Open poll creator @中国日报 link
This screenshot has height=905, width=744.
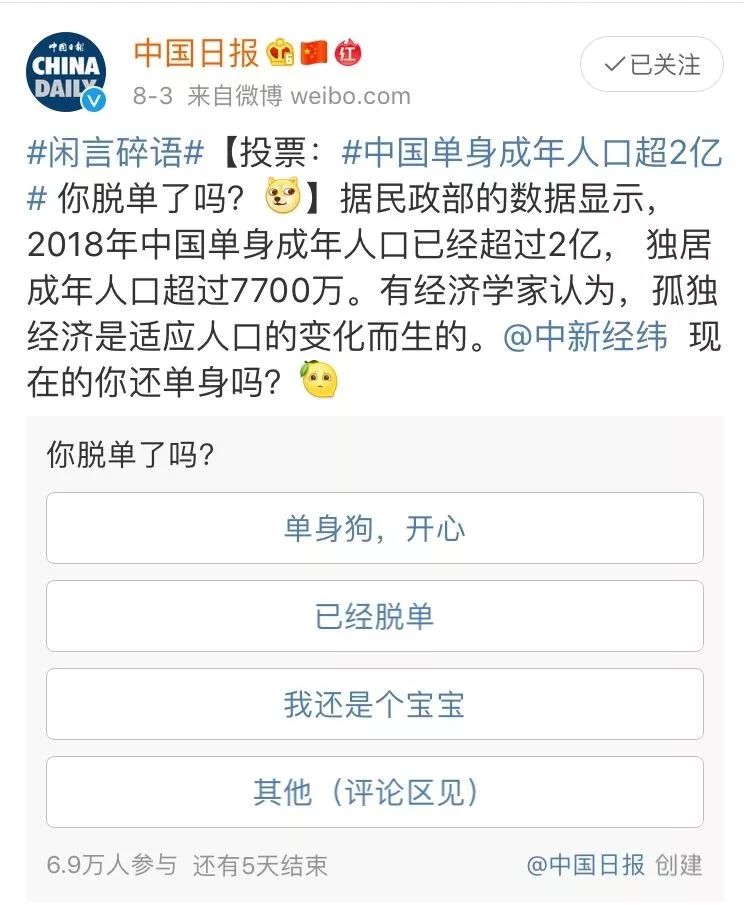(x=586, y=864)
